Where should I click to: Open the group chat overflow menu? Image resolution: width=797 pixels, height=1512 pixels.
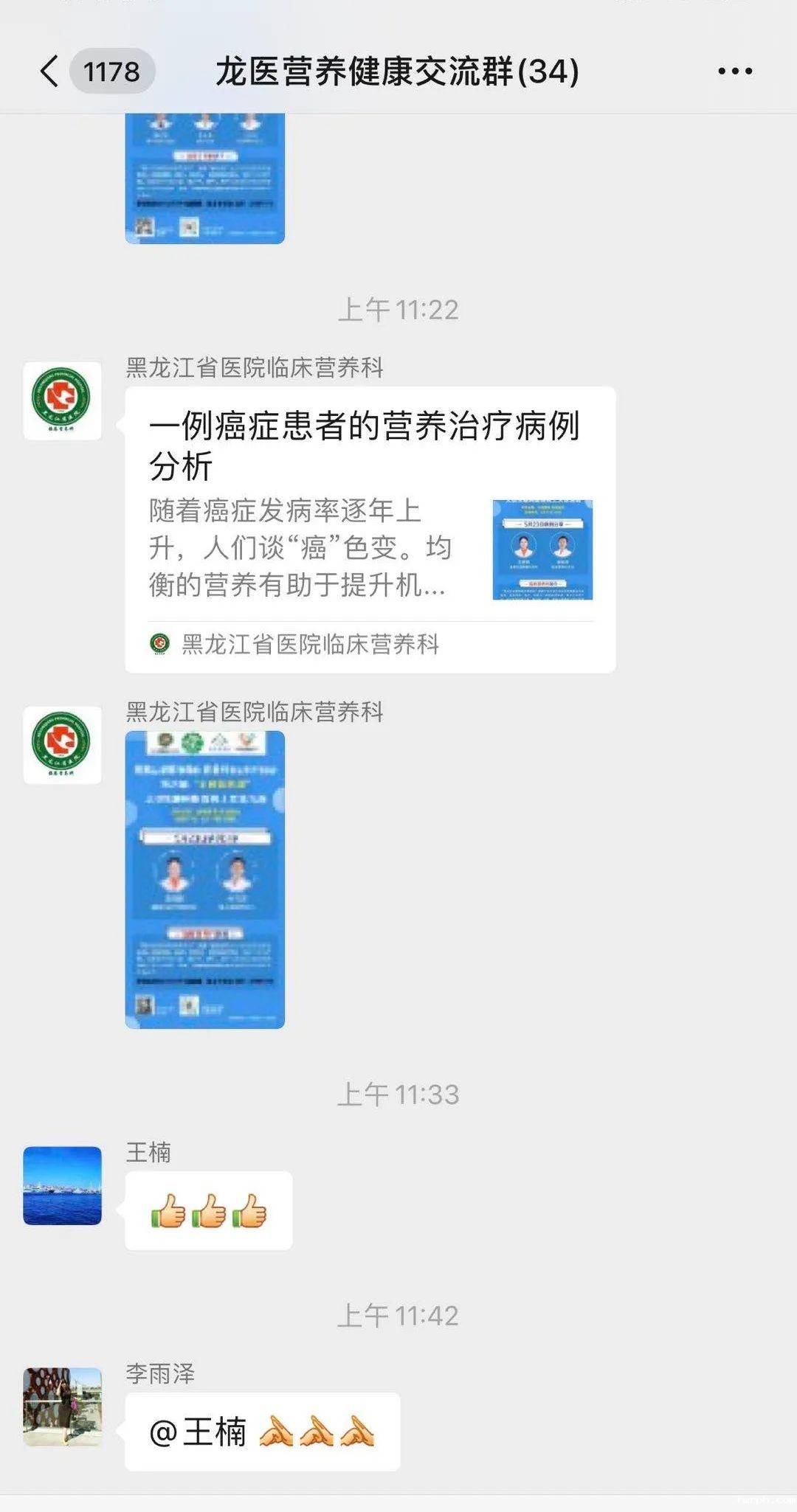[x=735, y=72]
